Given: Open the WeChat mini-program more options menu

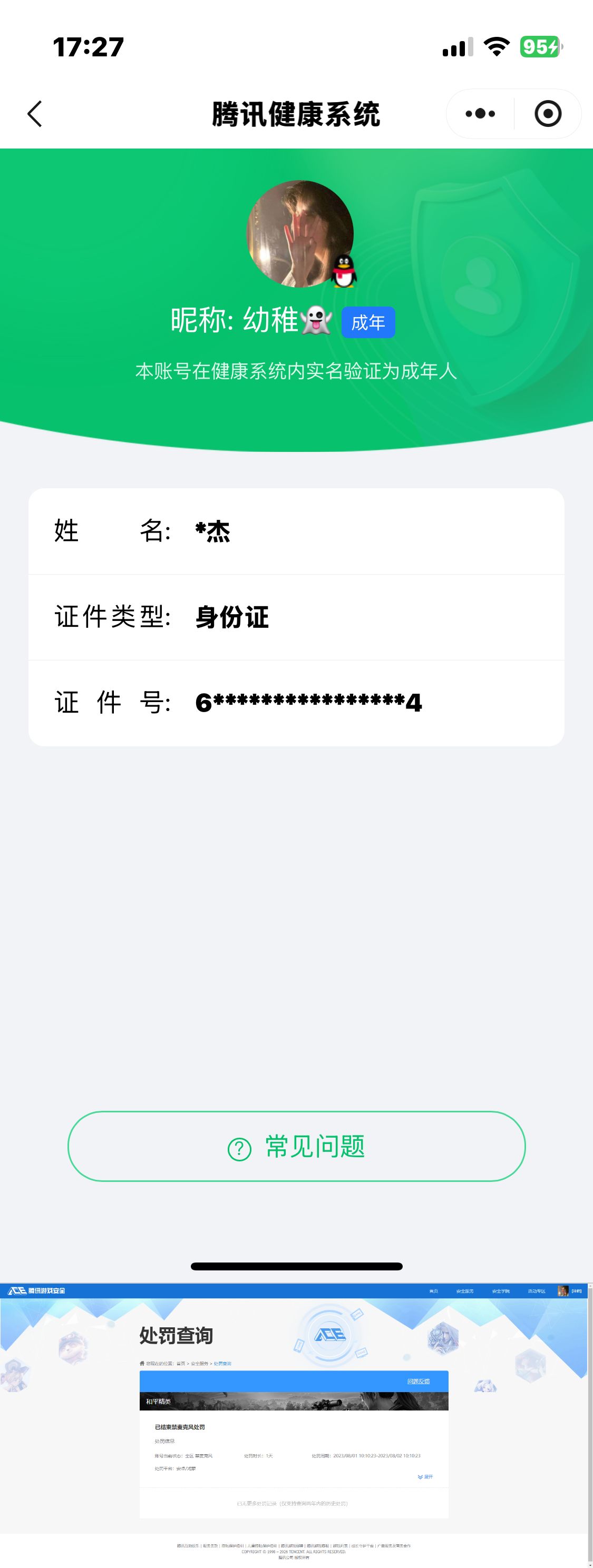Looking at the screenshot, I should 479,113.
